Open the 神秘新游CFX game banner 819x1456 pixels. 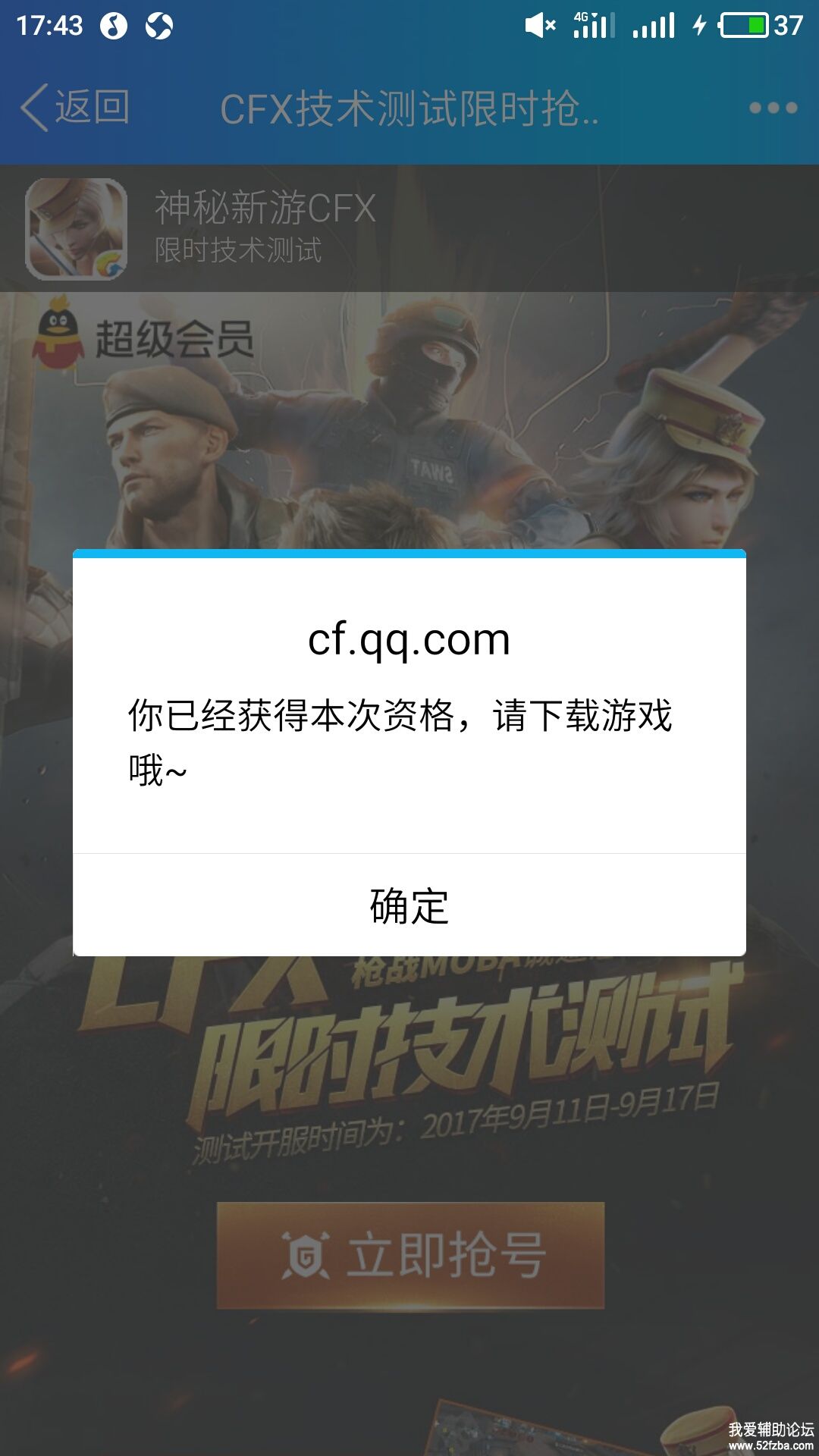pos(265,227)
